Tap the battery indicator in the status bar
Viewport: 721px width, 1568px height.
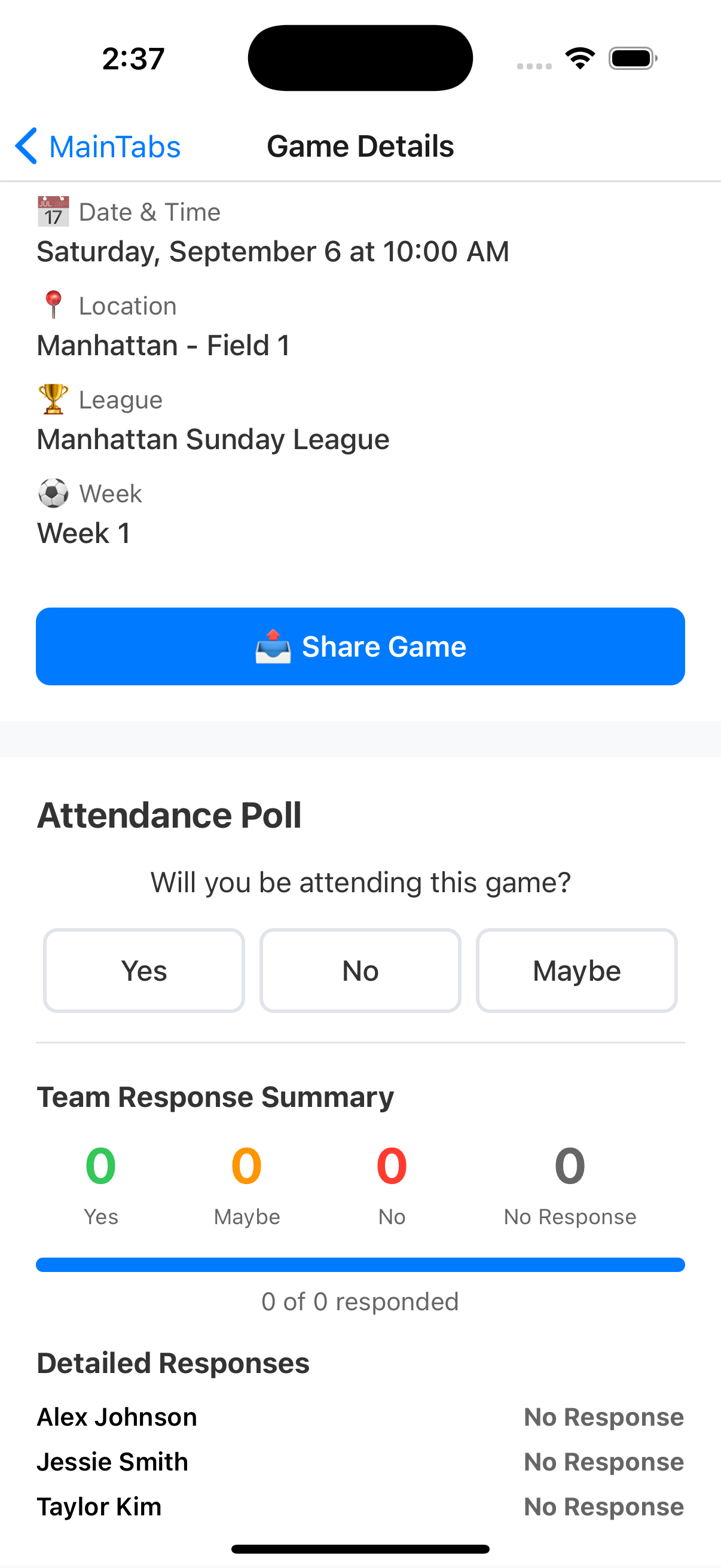(631, 58)
